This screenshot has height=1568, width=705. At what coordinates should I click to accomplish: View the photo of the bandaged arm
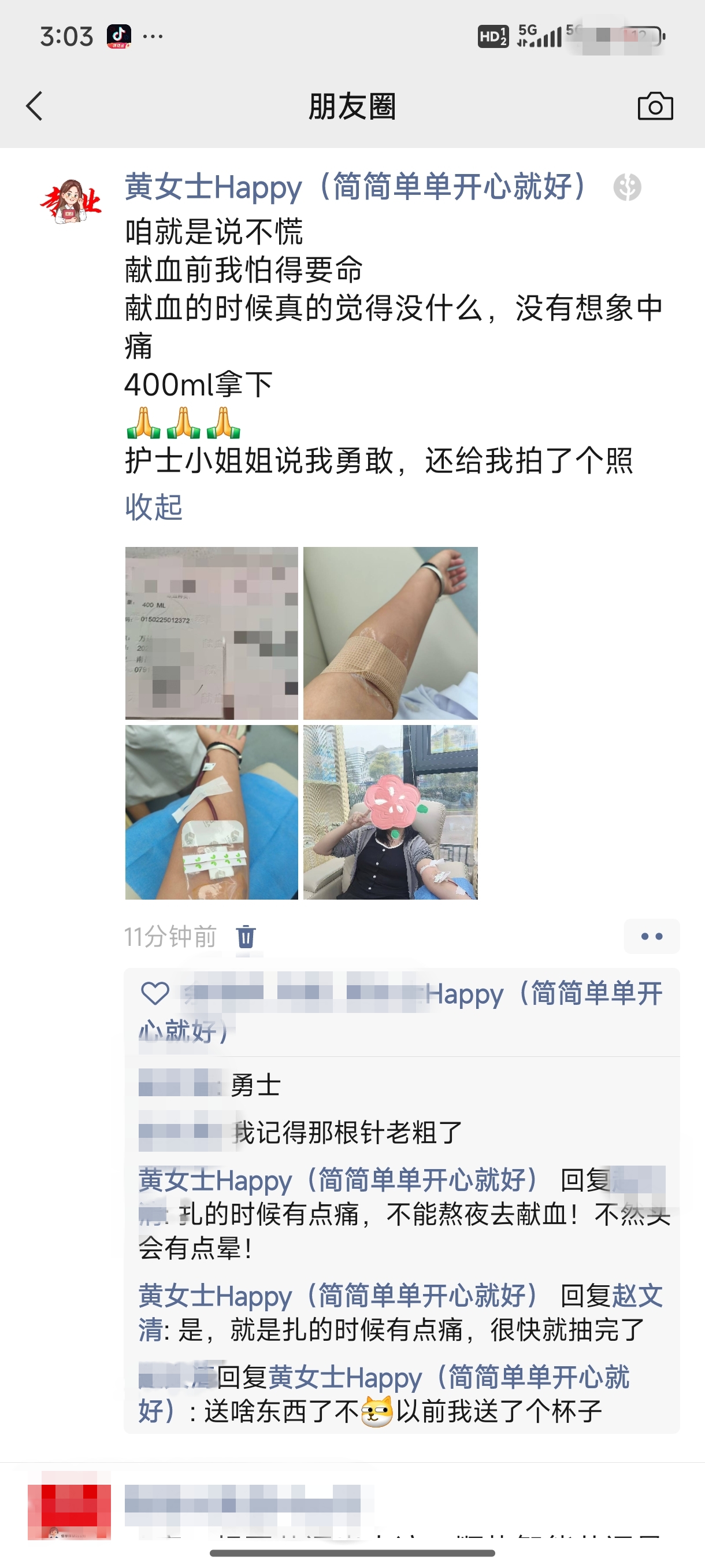[x=390, y=633]
